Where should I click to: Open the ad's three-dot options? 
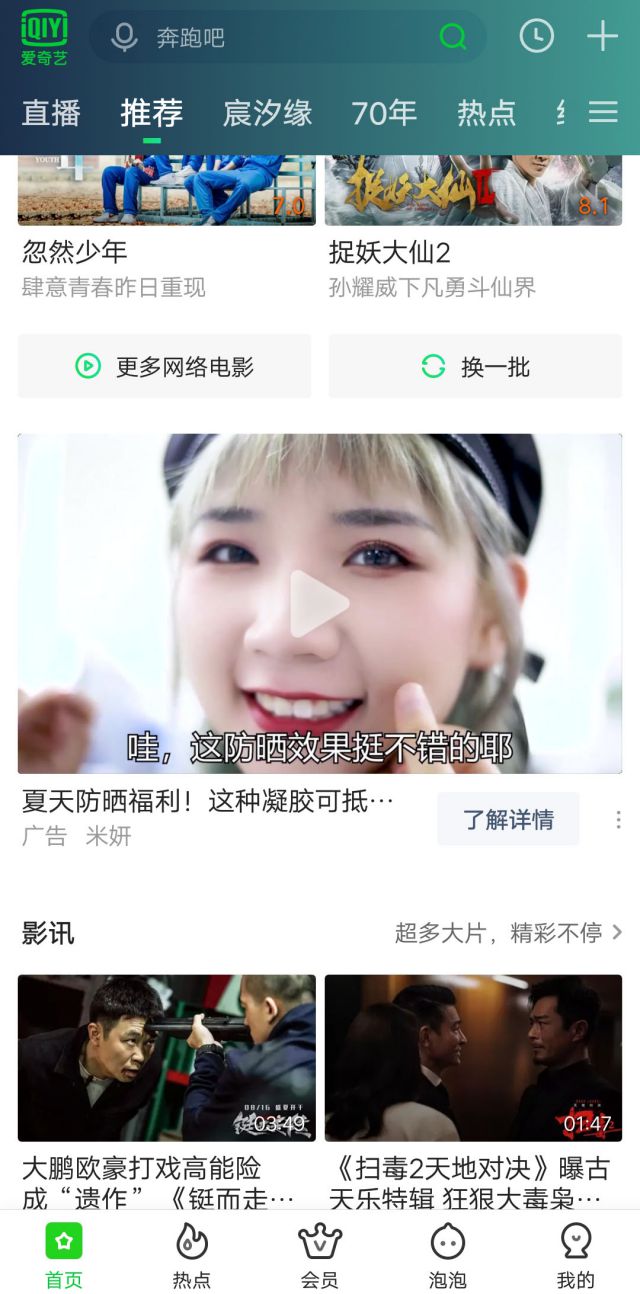618,820
